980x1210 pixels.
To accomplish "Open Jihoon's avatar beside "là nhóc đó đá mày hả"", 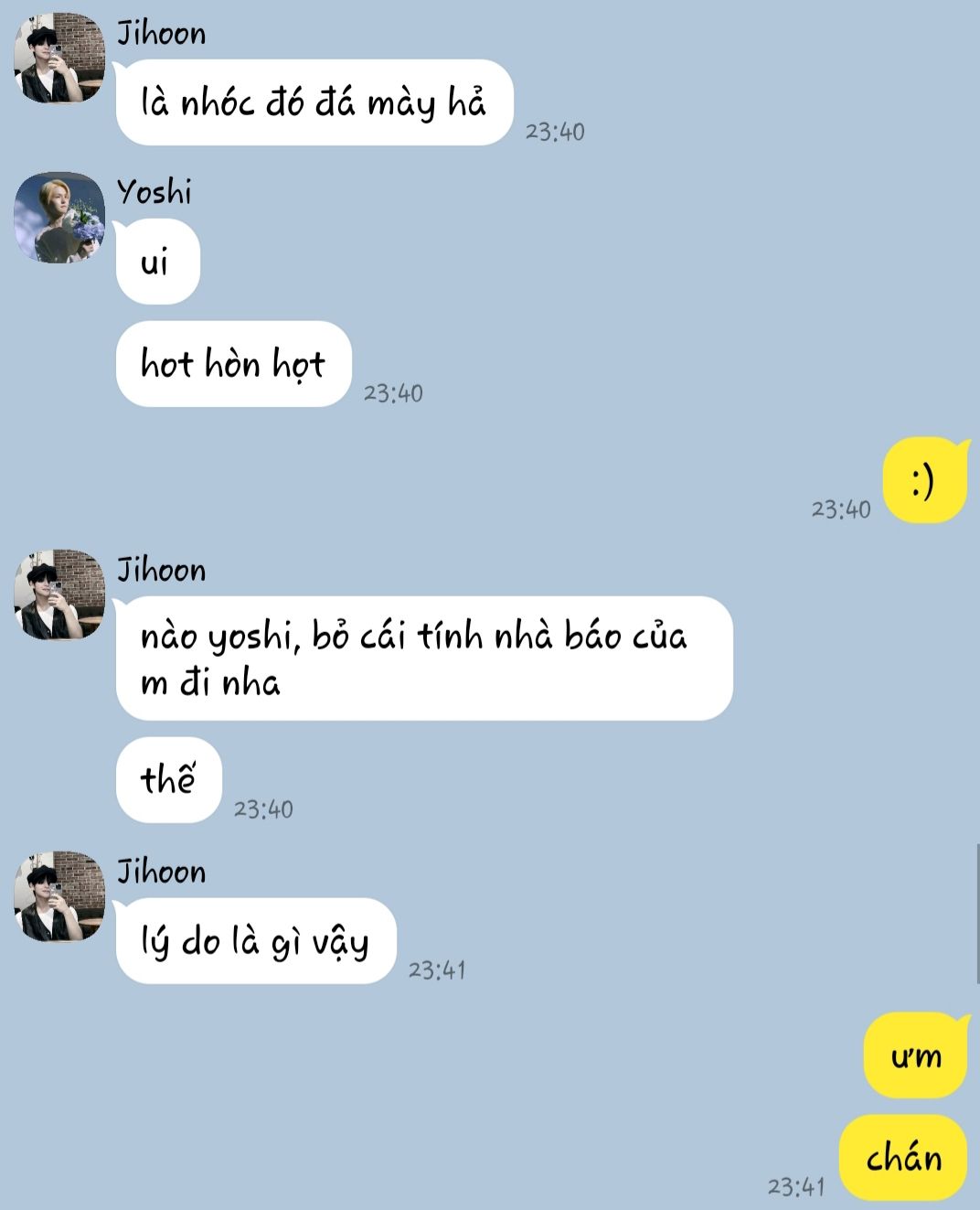I will (x=59, y=59).
